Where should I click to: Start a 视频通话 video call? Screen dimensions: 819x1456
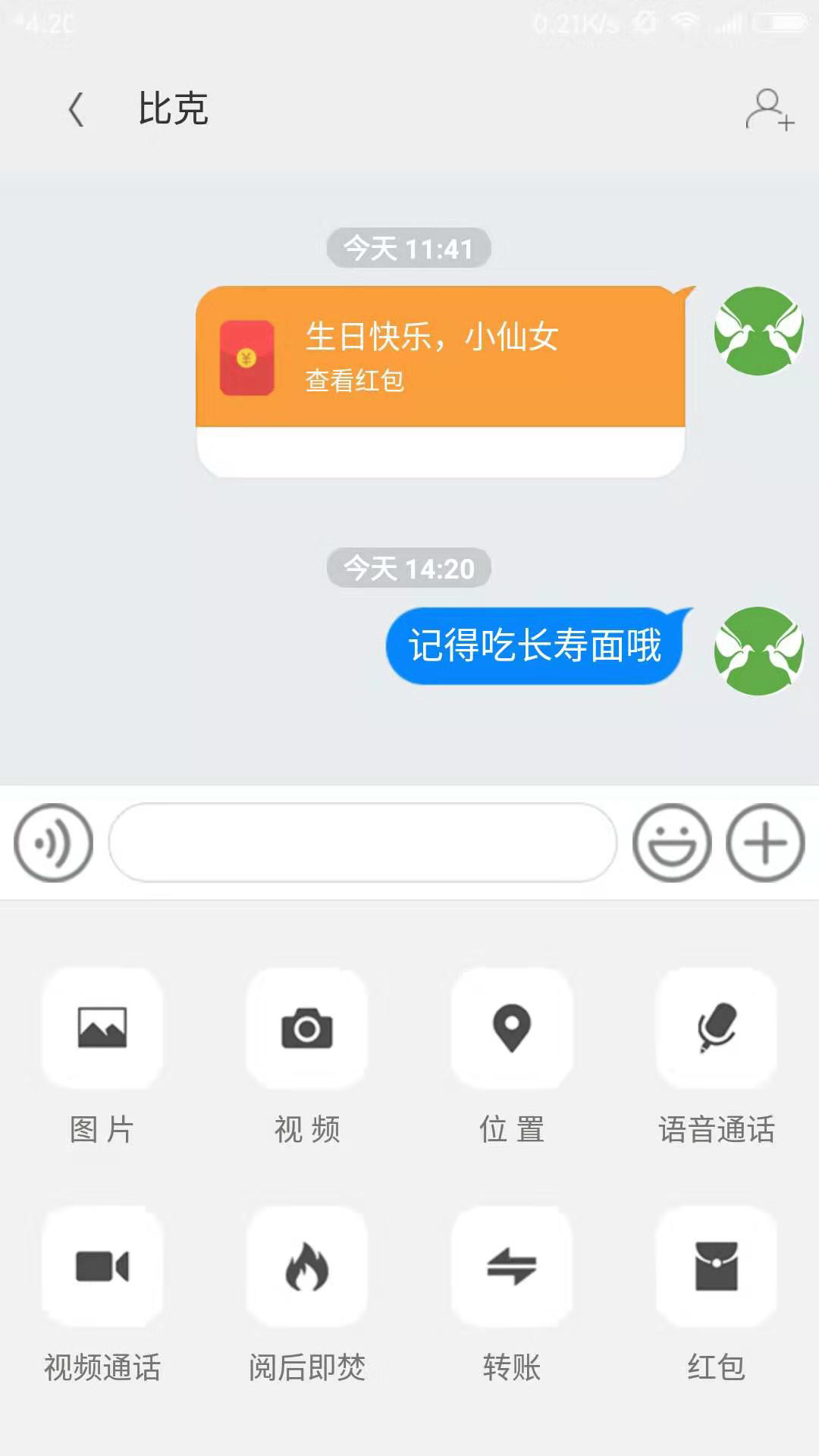pos(102,1266)
